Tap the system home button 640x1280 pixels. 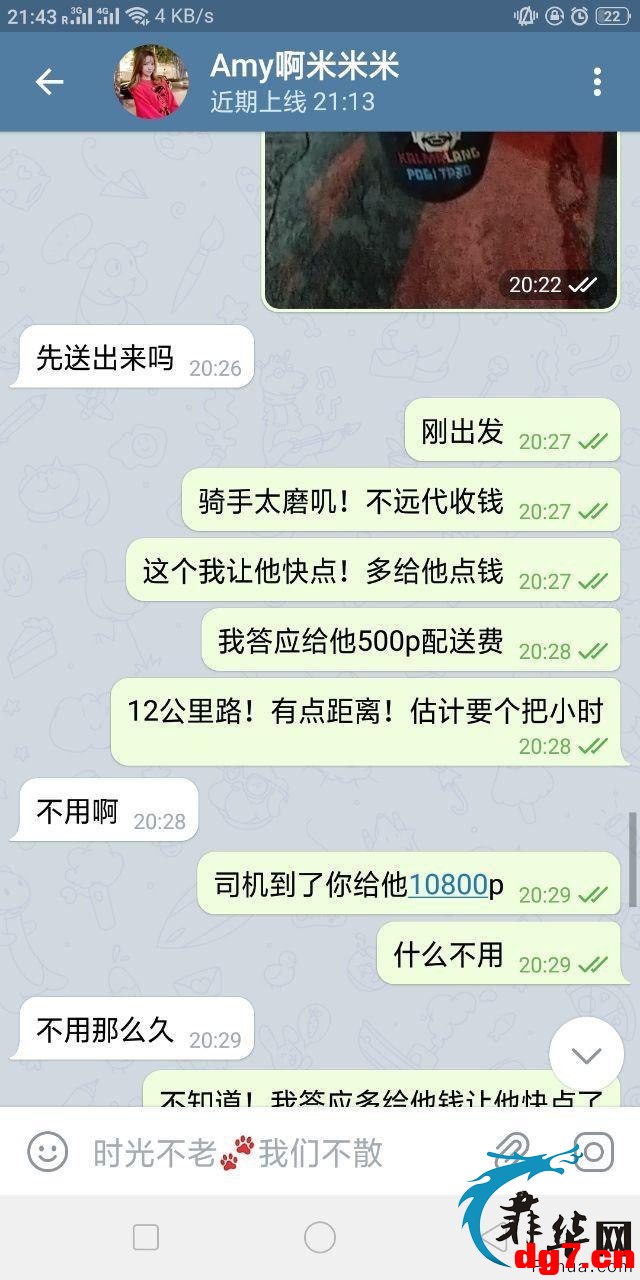[x=320, y=1237]
